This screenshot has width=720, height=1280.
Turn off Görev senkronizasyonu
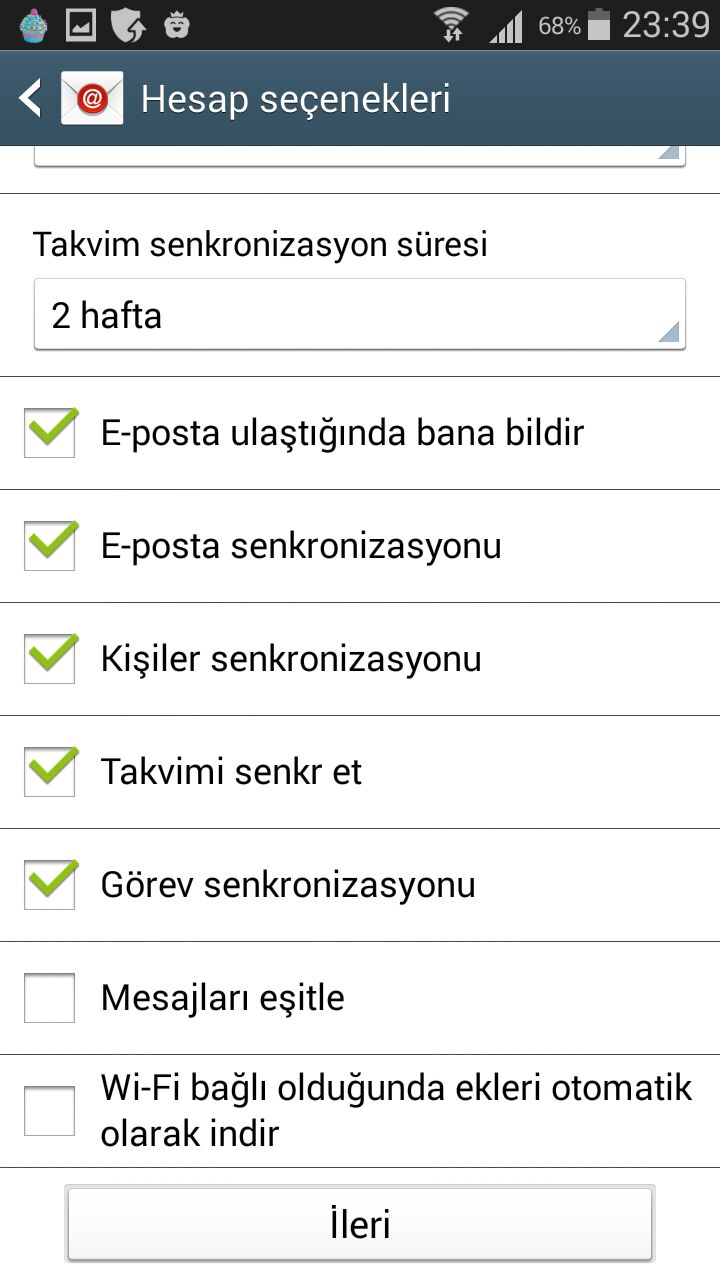(x=50, y=885)
